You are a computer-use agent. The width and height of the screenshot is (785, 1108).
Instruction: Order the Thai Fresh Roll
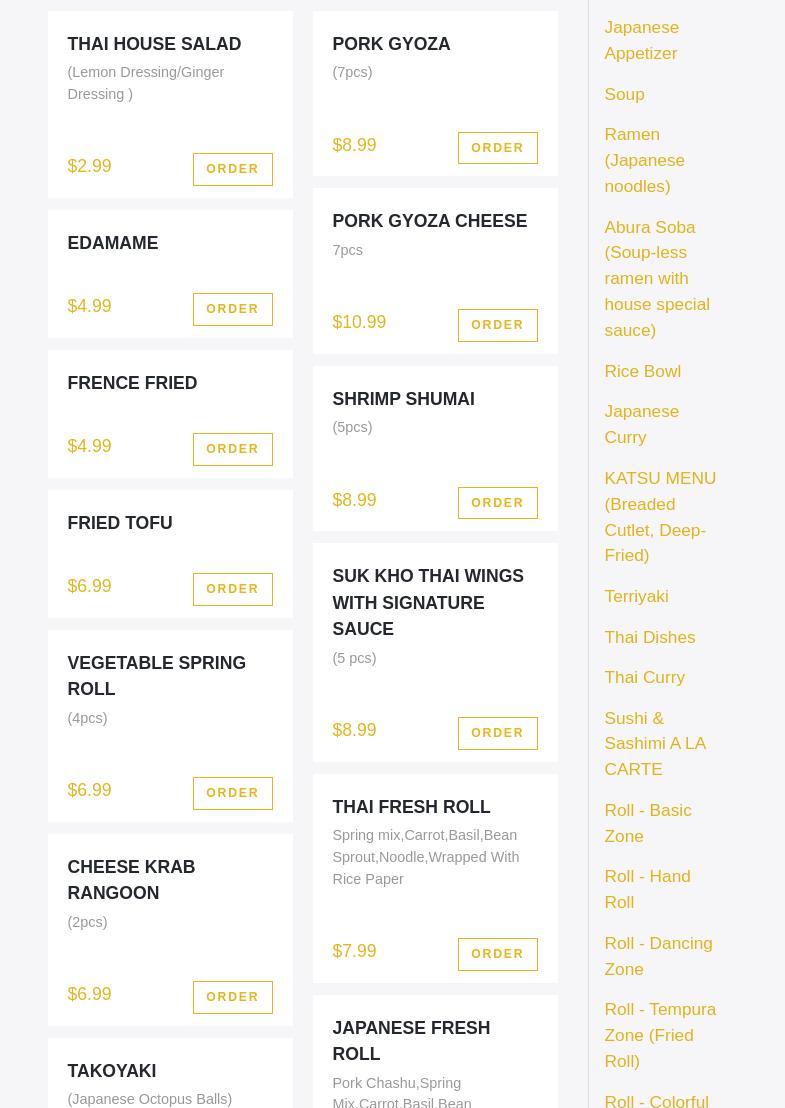coord(497,954)
